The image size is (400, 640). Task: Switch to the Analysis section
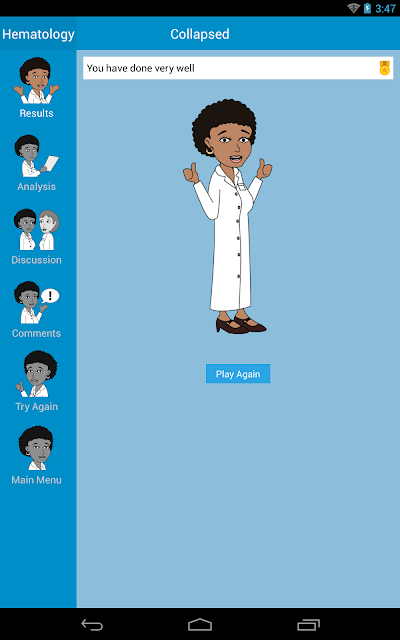coord(37,163)
